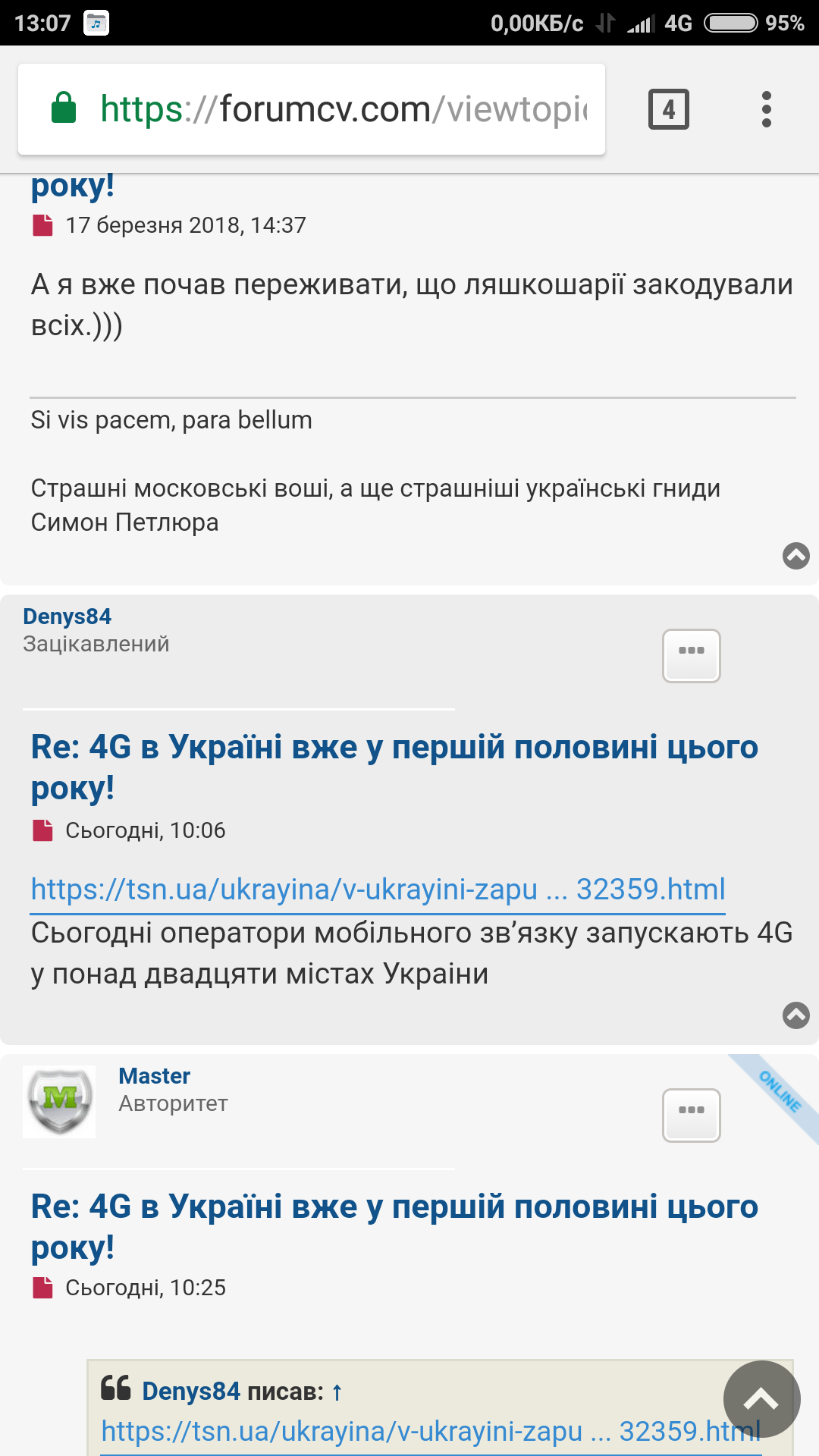Open post options for Master's post
This screenshot has width=819, height=1456.
click(x=691, y=1115)
